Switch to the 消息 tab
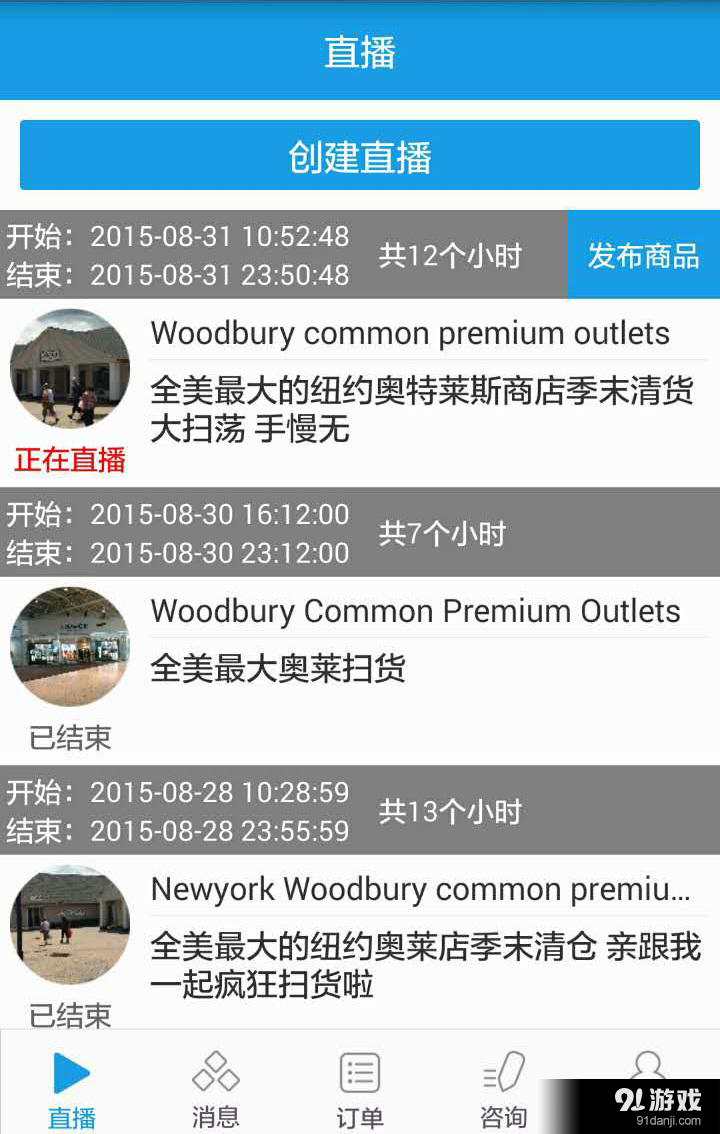The height and width of the screenshot is (1134, 720). tap(216, 1090)
